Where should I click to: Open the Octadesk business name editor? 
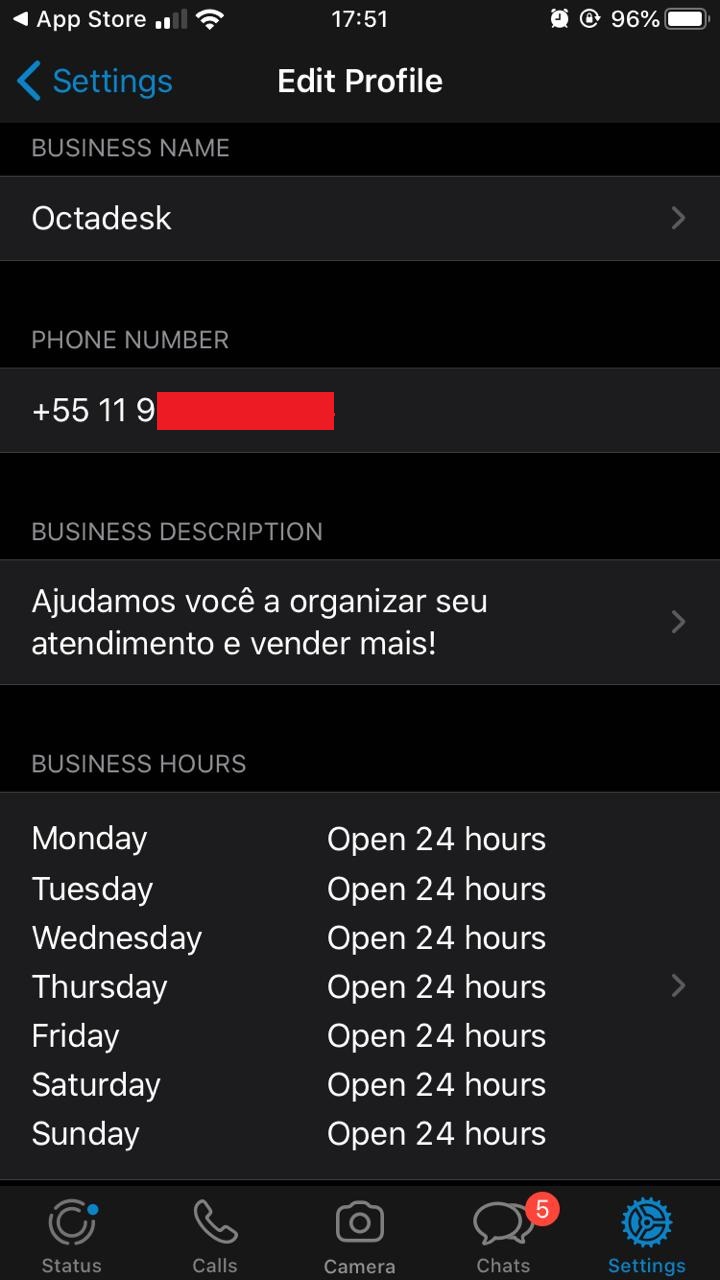point(360,218)
